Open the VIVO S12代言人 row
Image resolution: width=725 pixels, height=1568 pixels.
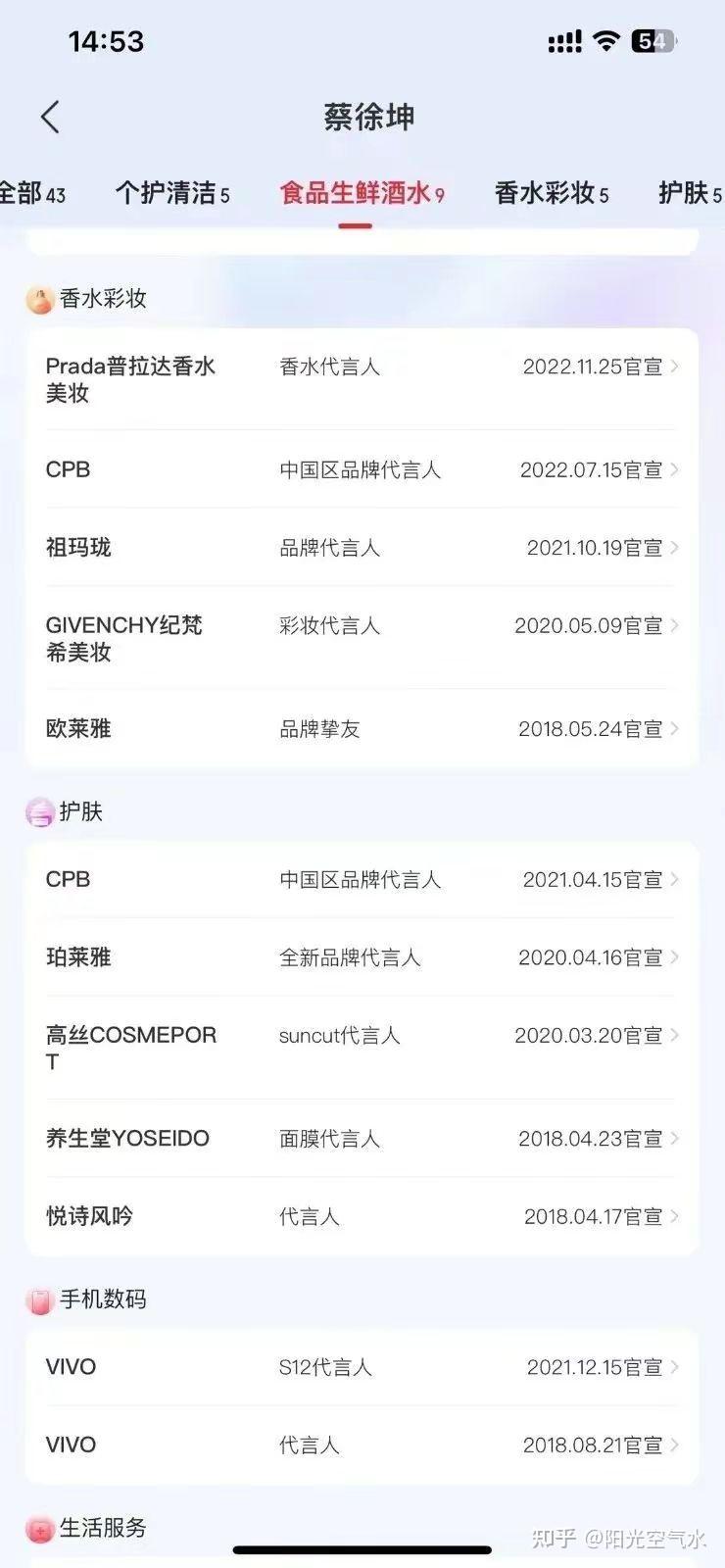tap(362, 1367)
